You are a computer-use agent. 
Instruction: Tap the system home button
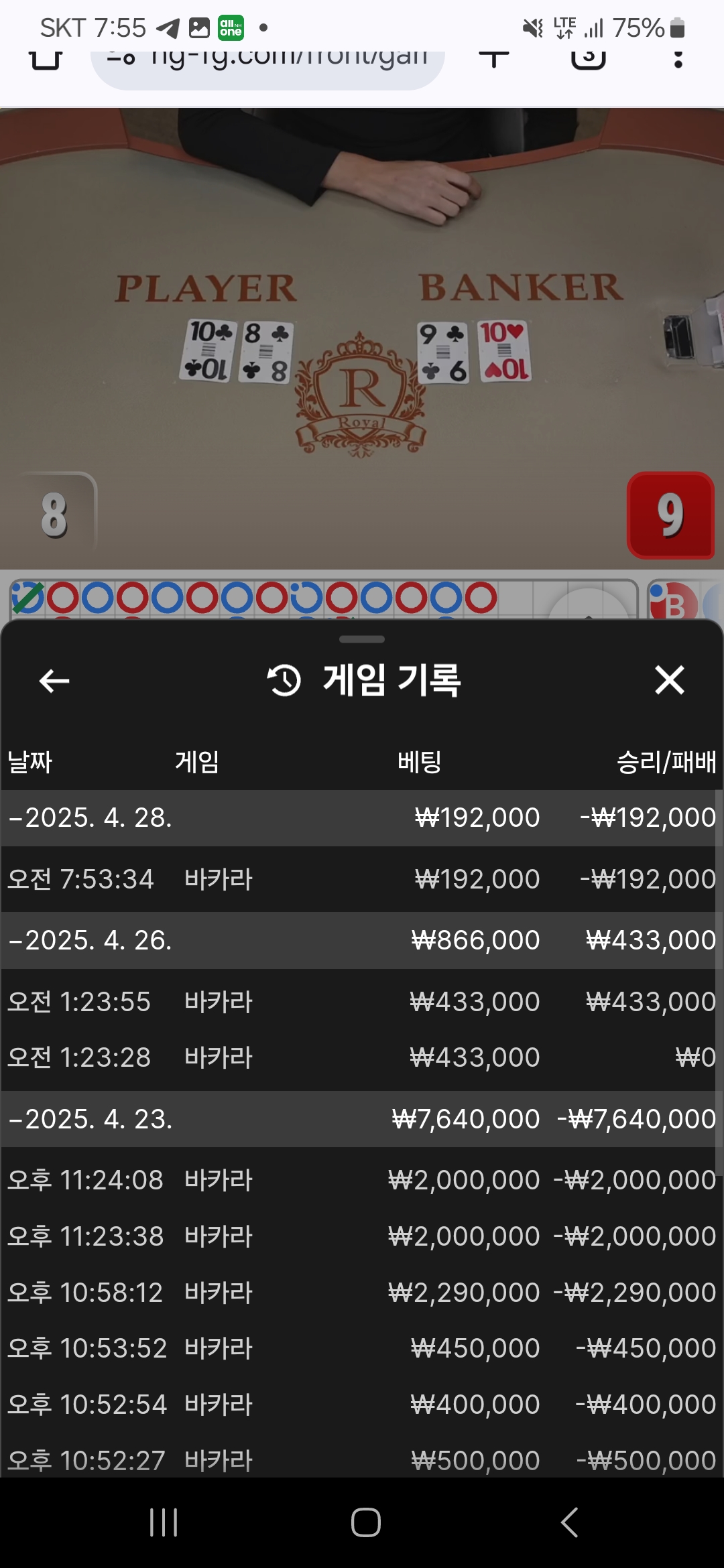(x=365, y=1522)
